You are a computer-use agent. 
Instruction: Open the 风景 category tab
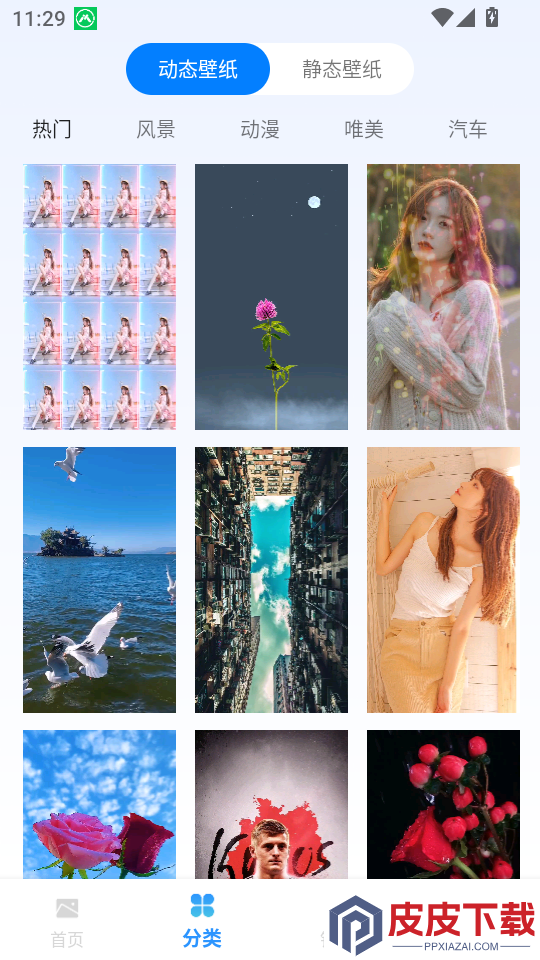pos(156,129)
